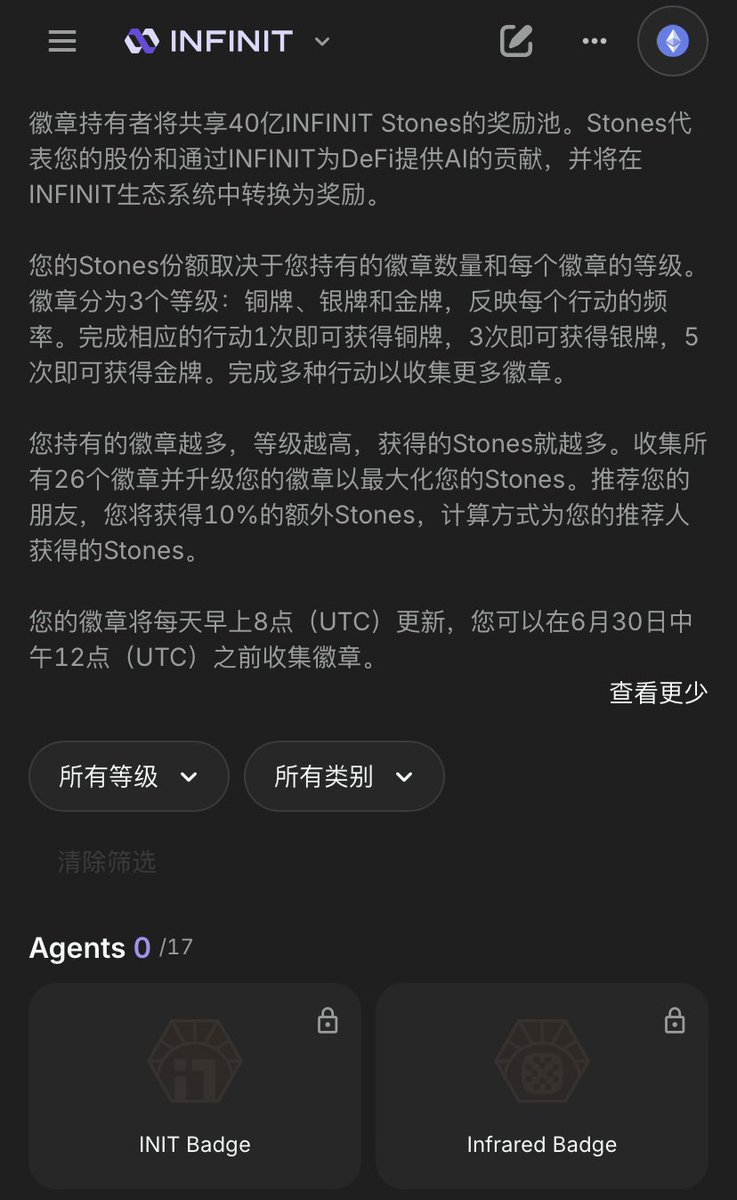Open the hamburger menu
The height and width of the screenshot is (1200, 737).
(x=62, y=41)
